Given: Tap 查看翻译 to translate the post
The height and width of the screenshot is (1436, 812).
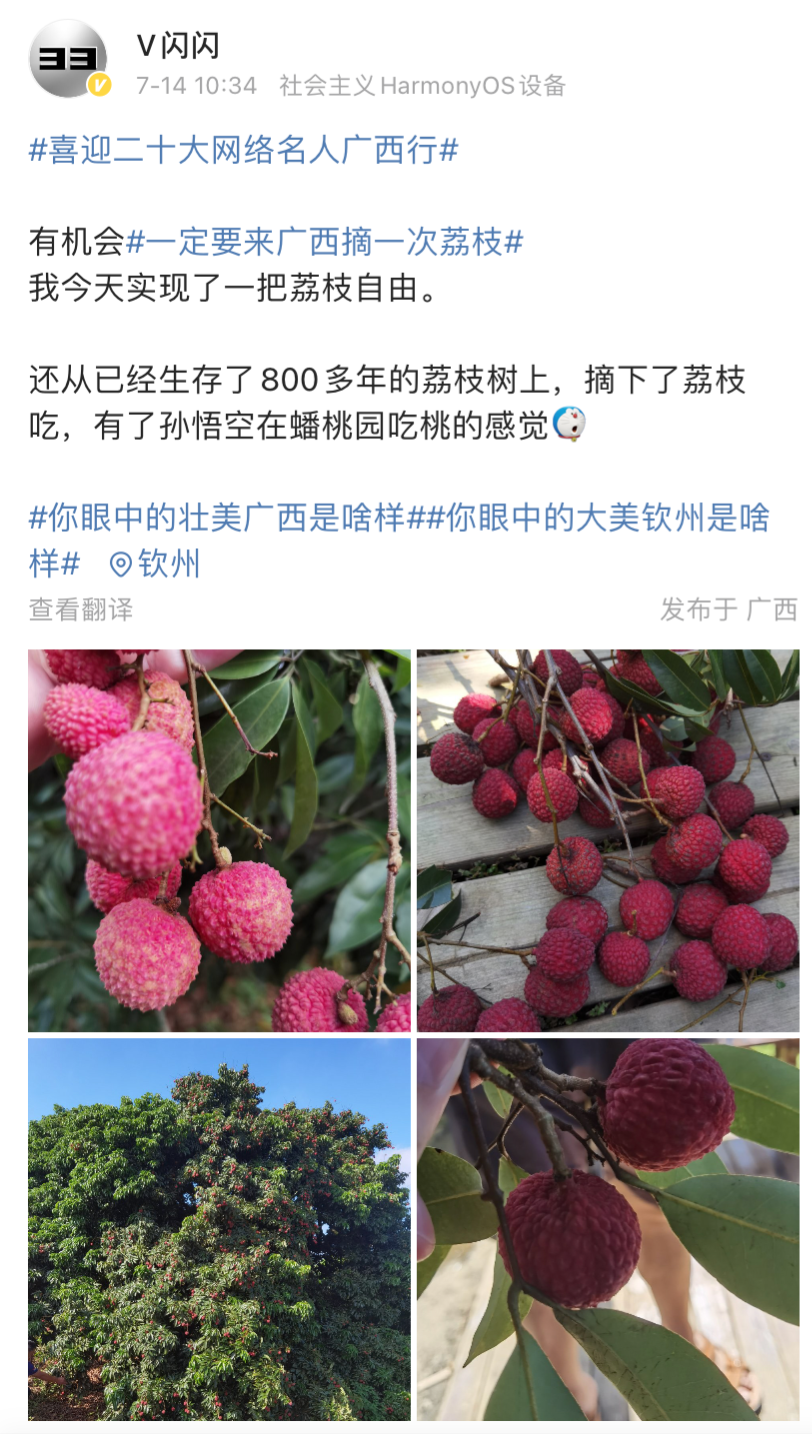Looking at the screenshot, I should pyautogui.click(x=81, y=609).
